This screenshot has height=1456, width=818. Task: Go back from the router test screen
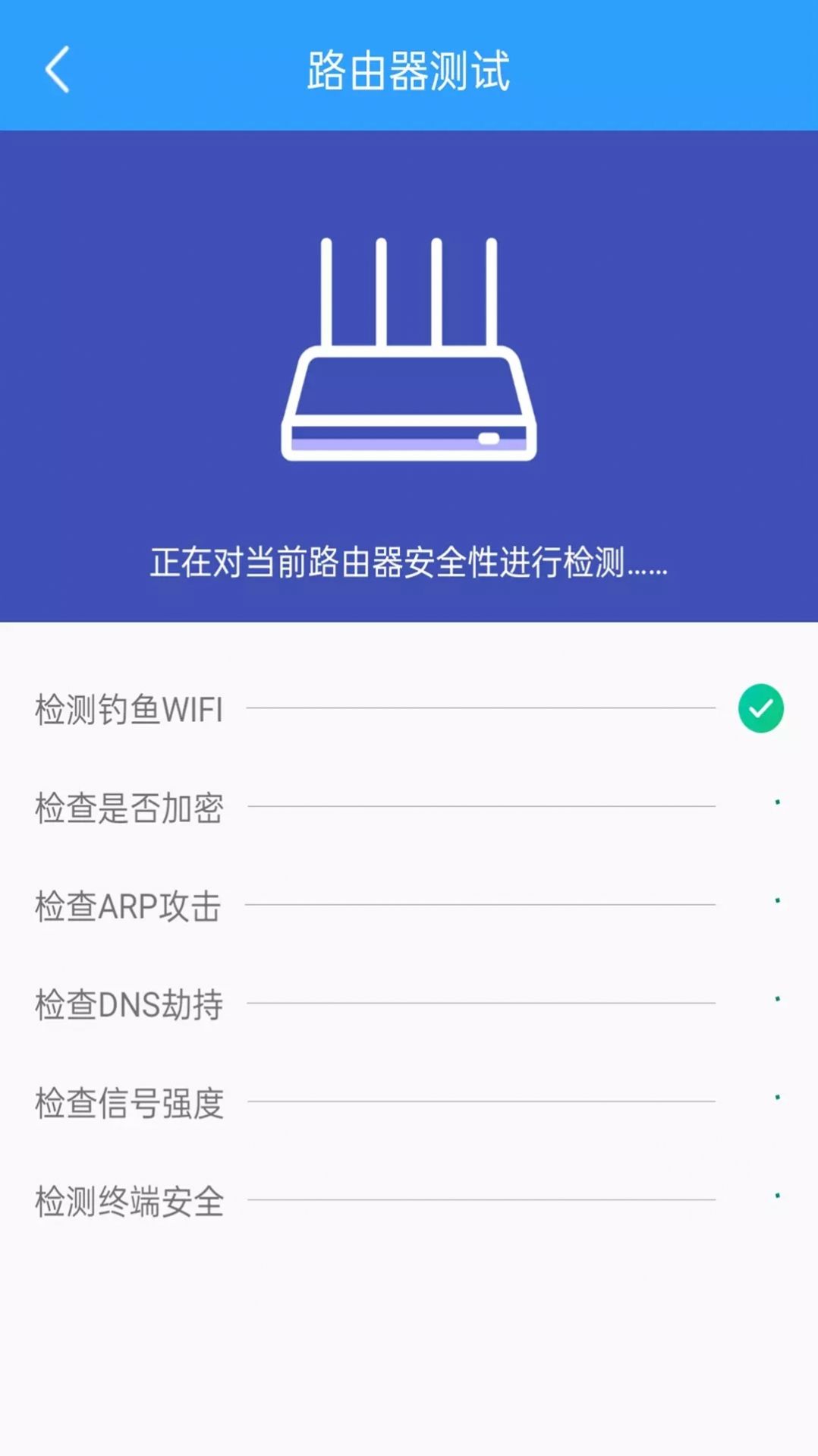click(58, 70)
